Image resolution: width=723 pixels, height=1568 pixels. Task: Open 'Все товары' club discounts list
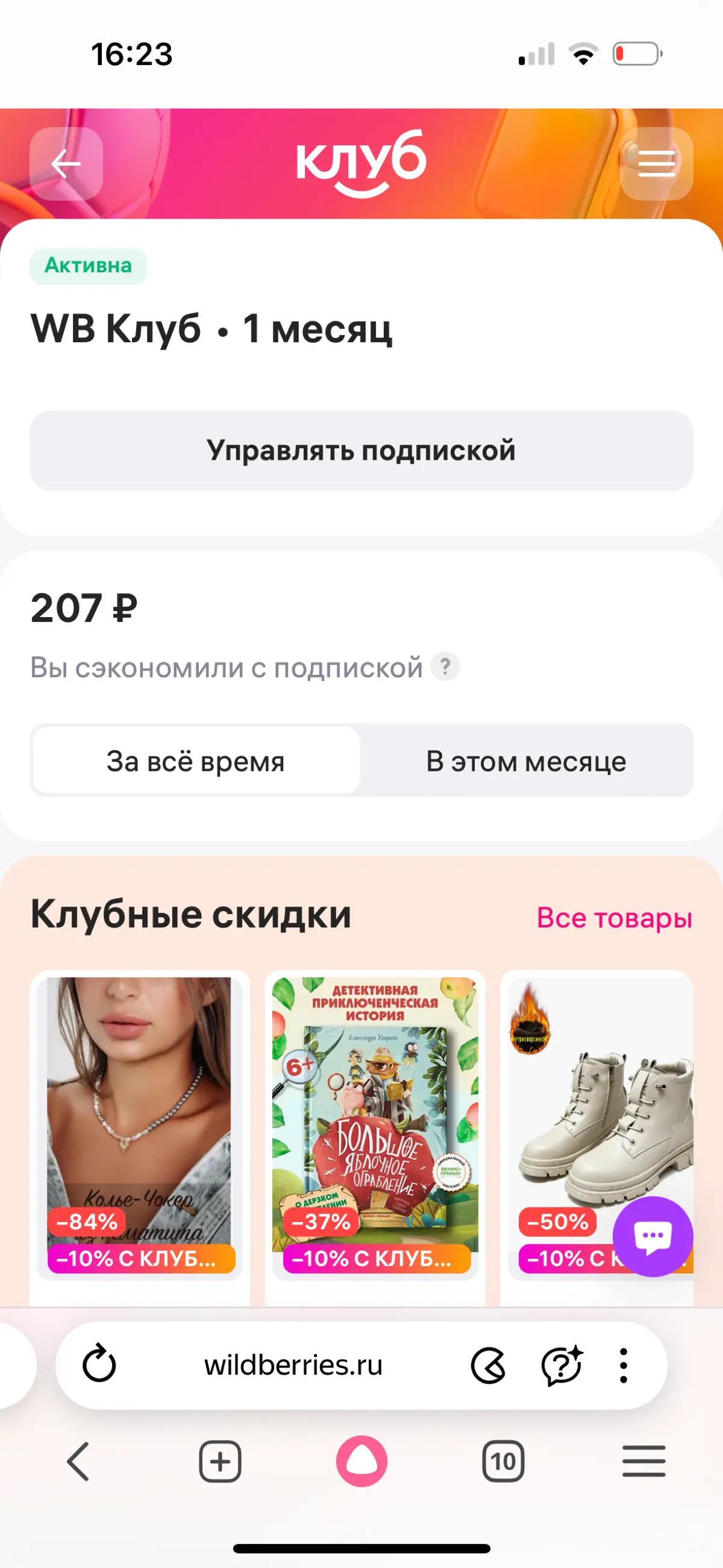(x=614, y=918)
